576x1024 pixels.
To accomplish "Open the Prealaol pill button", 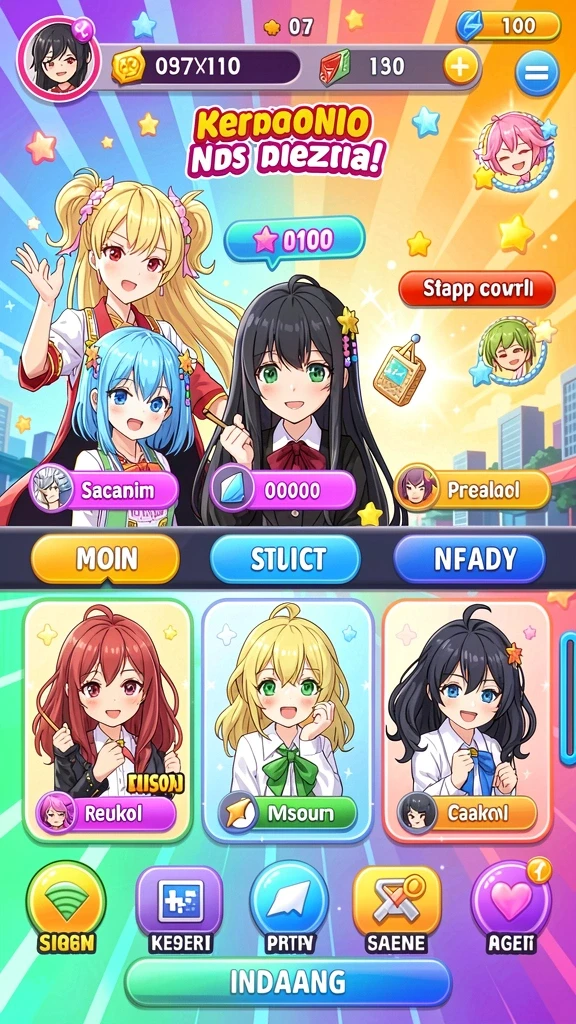I will coord(472,490).
